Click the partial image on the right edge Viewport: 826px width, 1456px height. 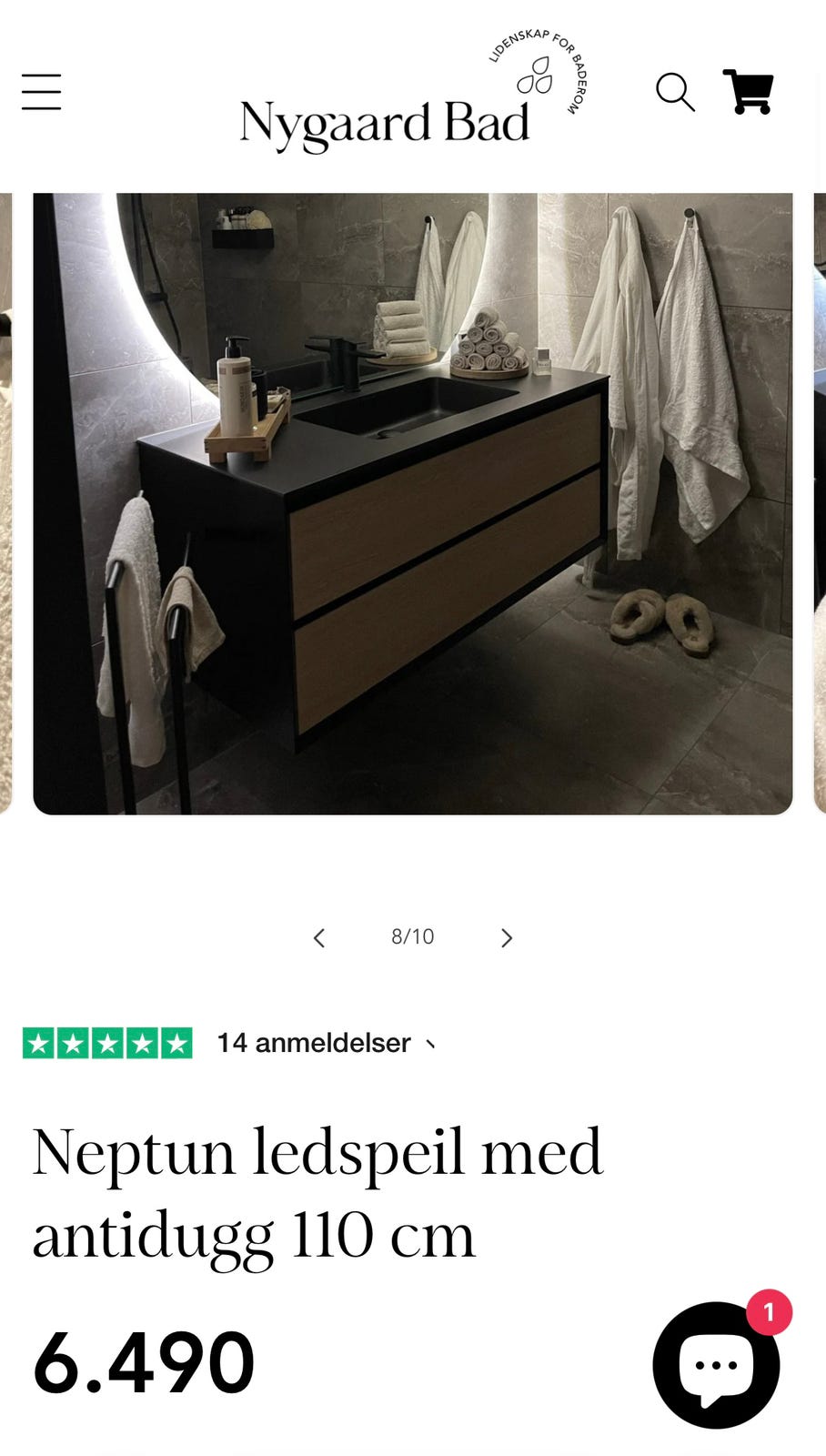(x=819, y=500)
